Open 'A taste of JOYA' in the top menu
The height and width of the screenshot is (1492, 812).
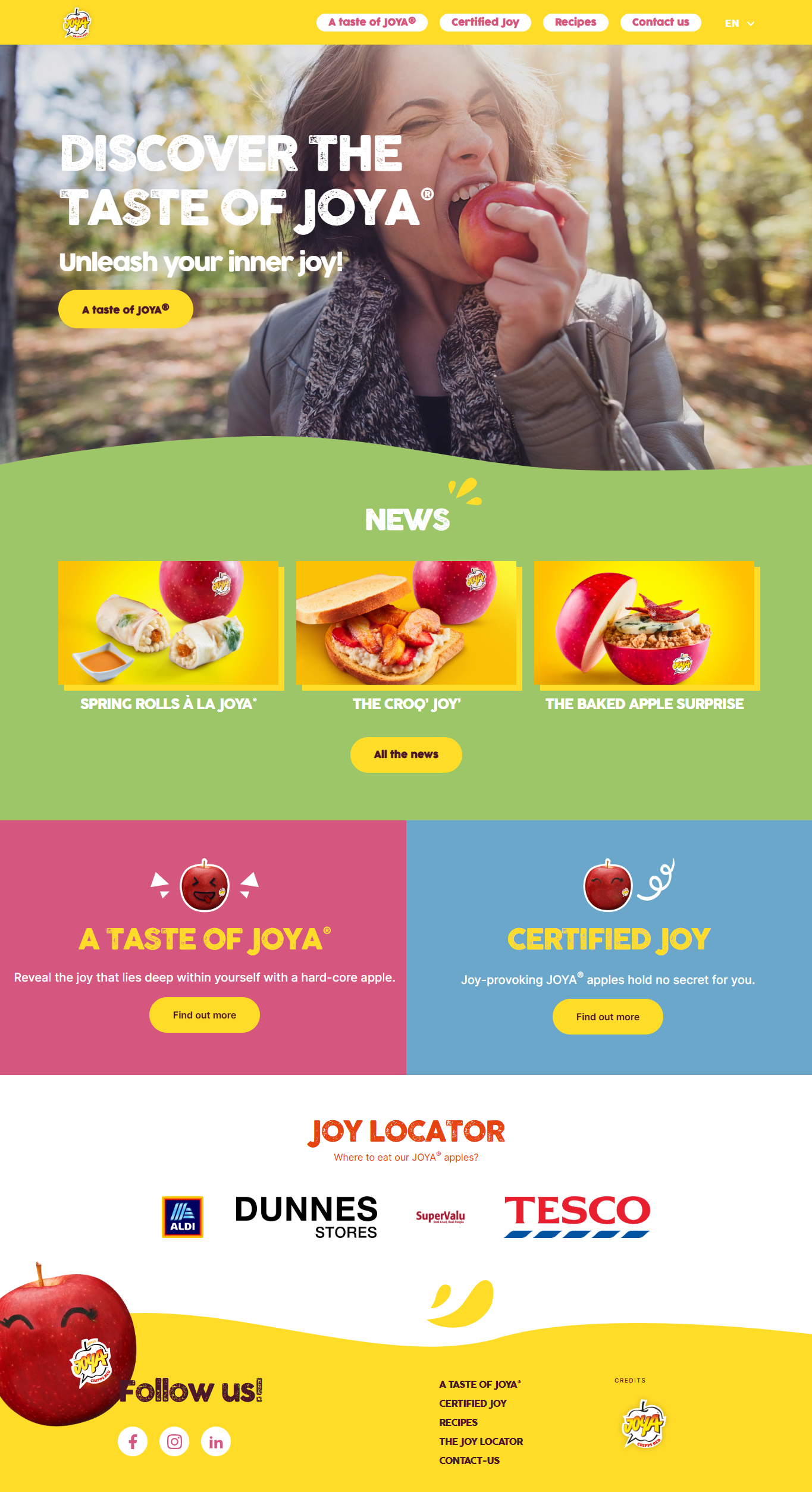click(x=372, y=23)
